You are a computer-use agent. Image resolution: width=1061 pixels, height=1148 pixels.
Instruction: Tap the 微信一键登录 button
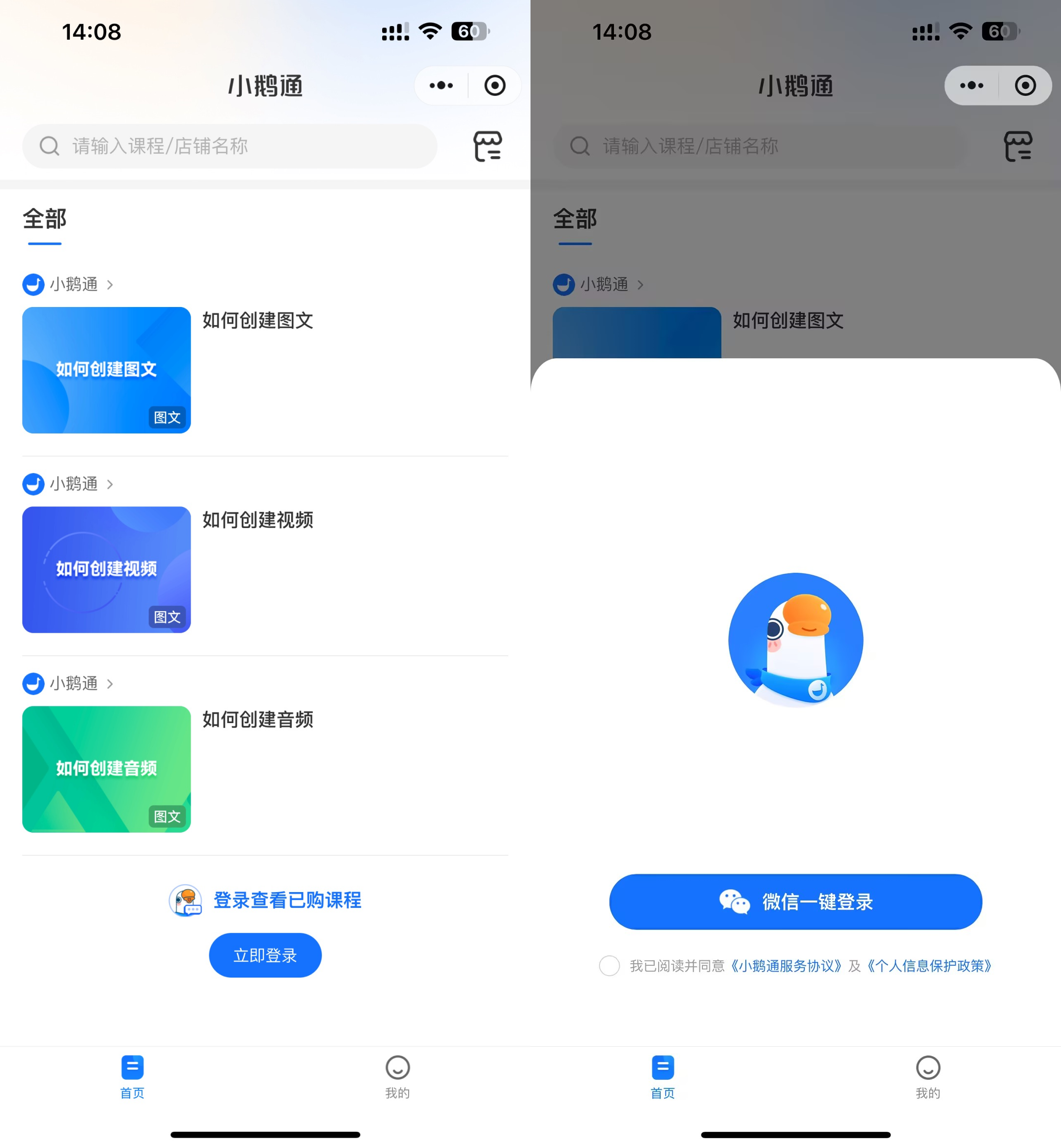point(795,901)
